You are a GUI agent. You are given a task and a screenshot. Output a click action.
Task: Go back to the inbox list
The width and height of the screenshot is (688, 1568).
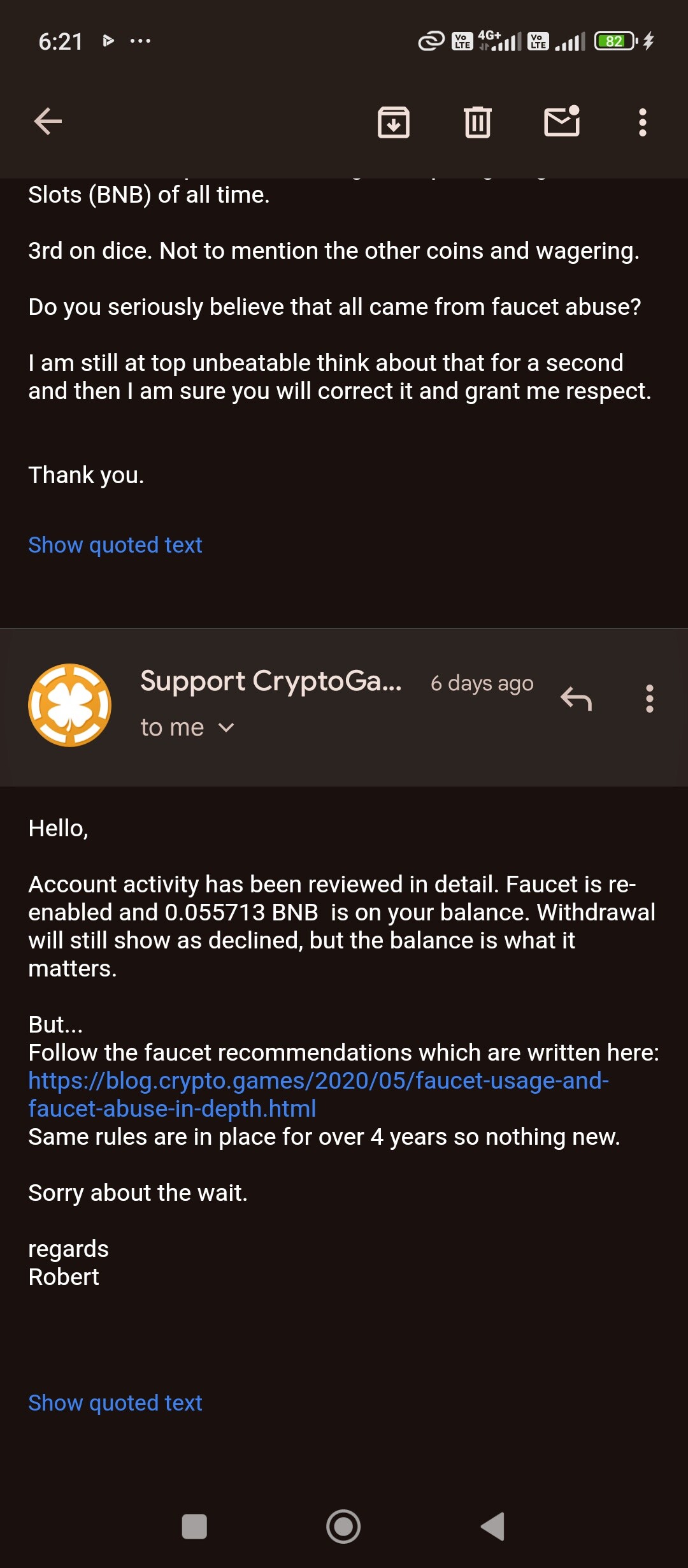(x=48, y=121)
